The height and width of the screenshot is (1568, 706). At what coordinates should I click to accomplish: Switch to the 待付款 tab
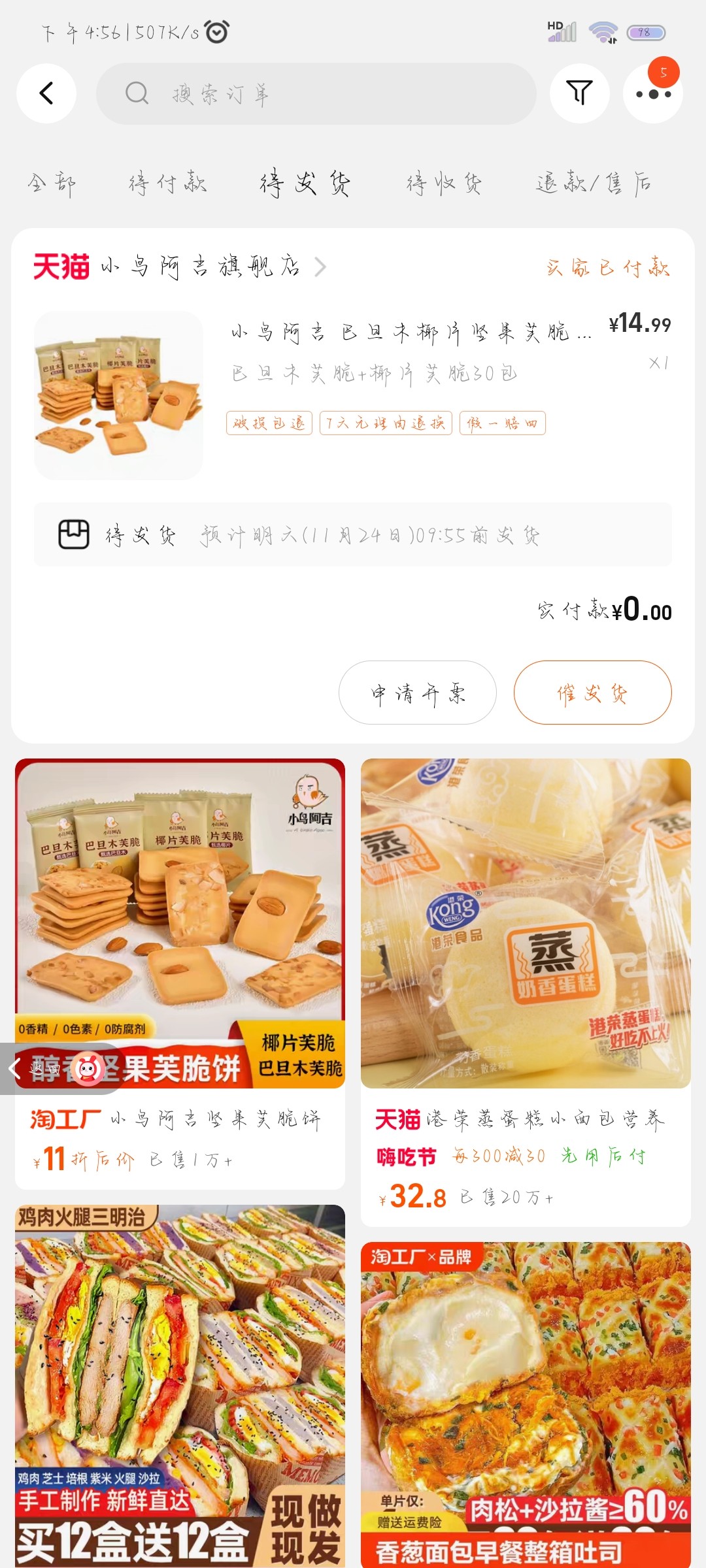167,183
